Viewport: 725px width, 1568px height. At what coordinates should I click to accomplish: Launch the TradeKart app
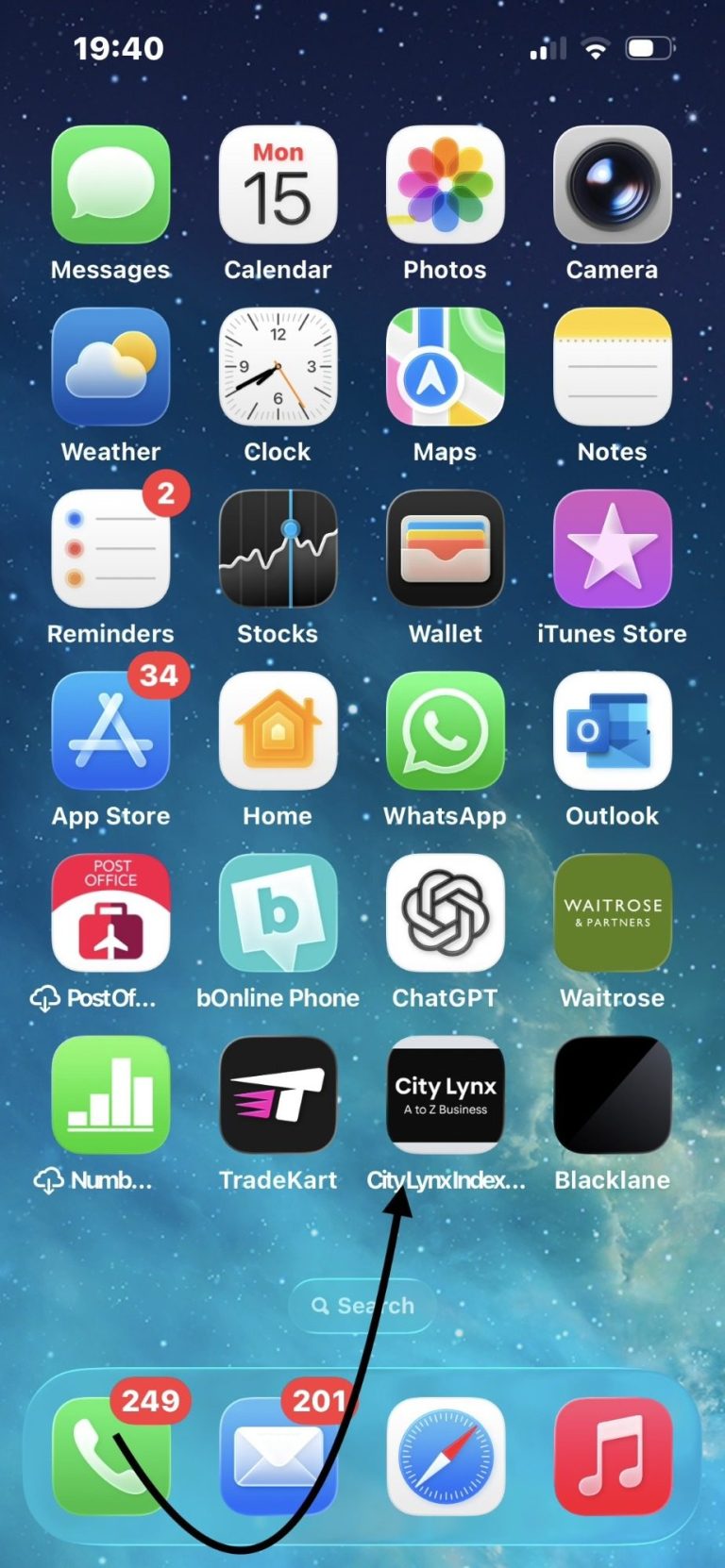click(278, 1095)
